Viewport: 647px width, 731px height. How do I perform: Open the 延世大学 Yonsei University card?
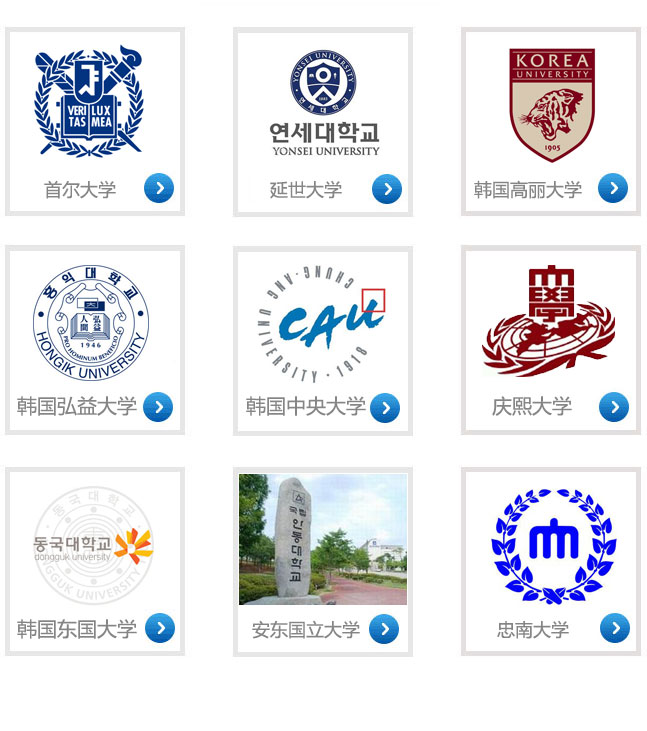tap(323, 121)
